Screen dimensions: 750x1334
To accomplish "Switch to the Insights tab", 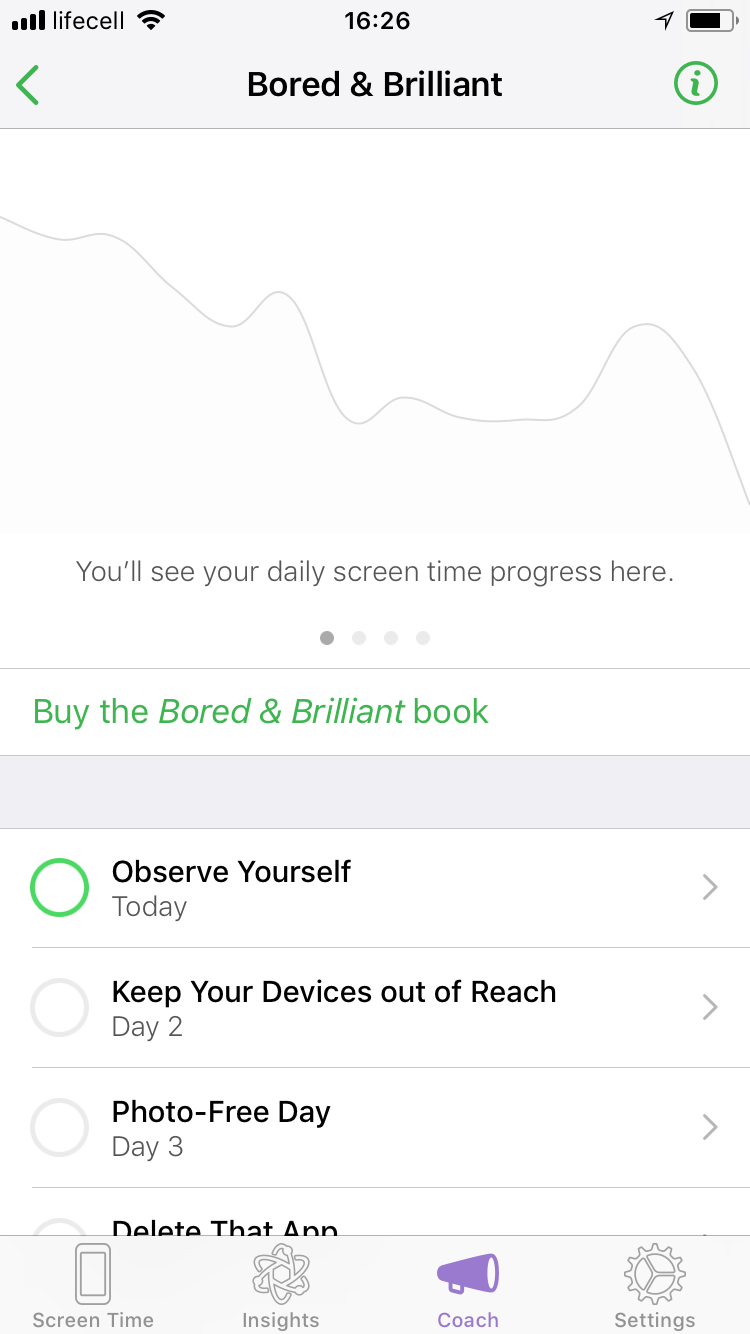I will tap(281, 1288).
